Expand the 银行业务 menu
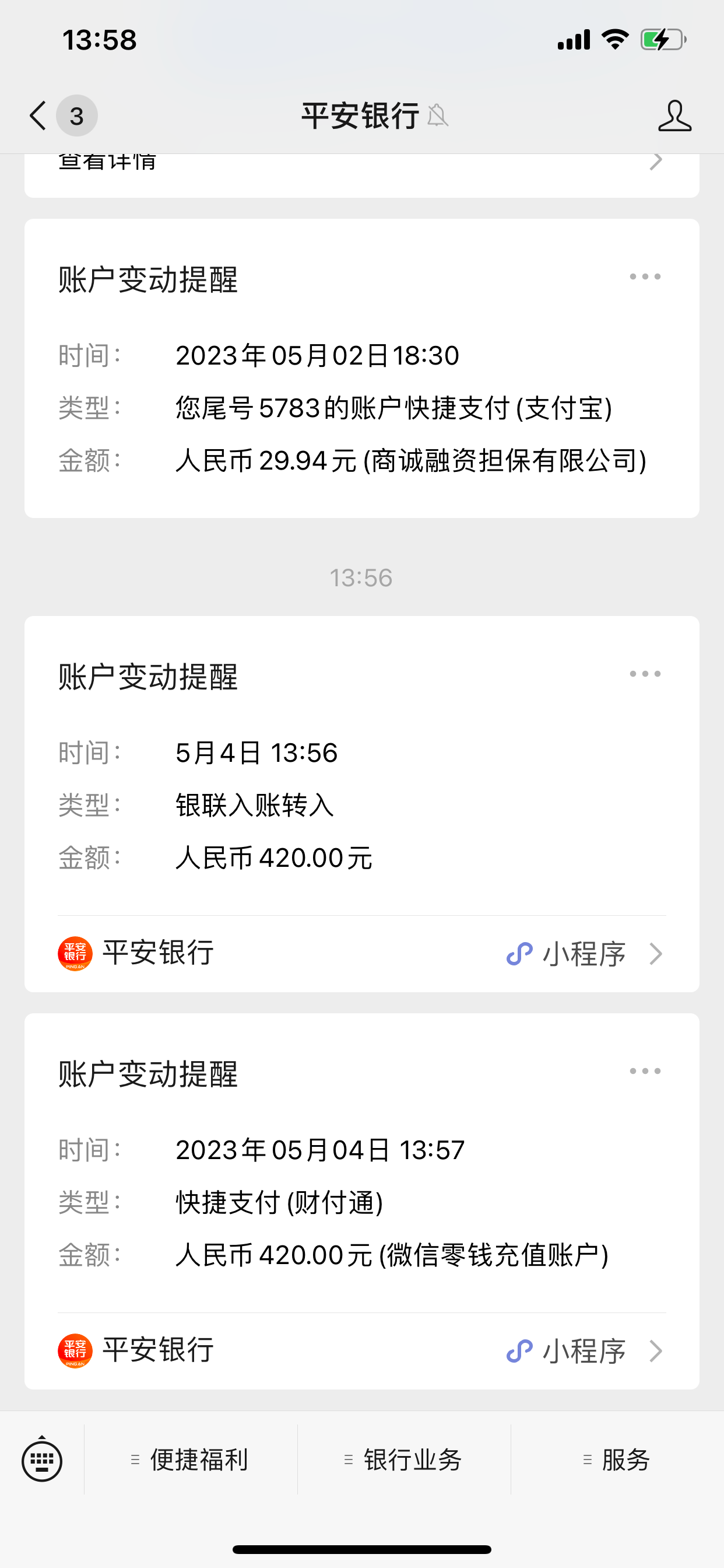 404,1459
